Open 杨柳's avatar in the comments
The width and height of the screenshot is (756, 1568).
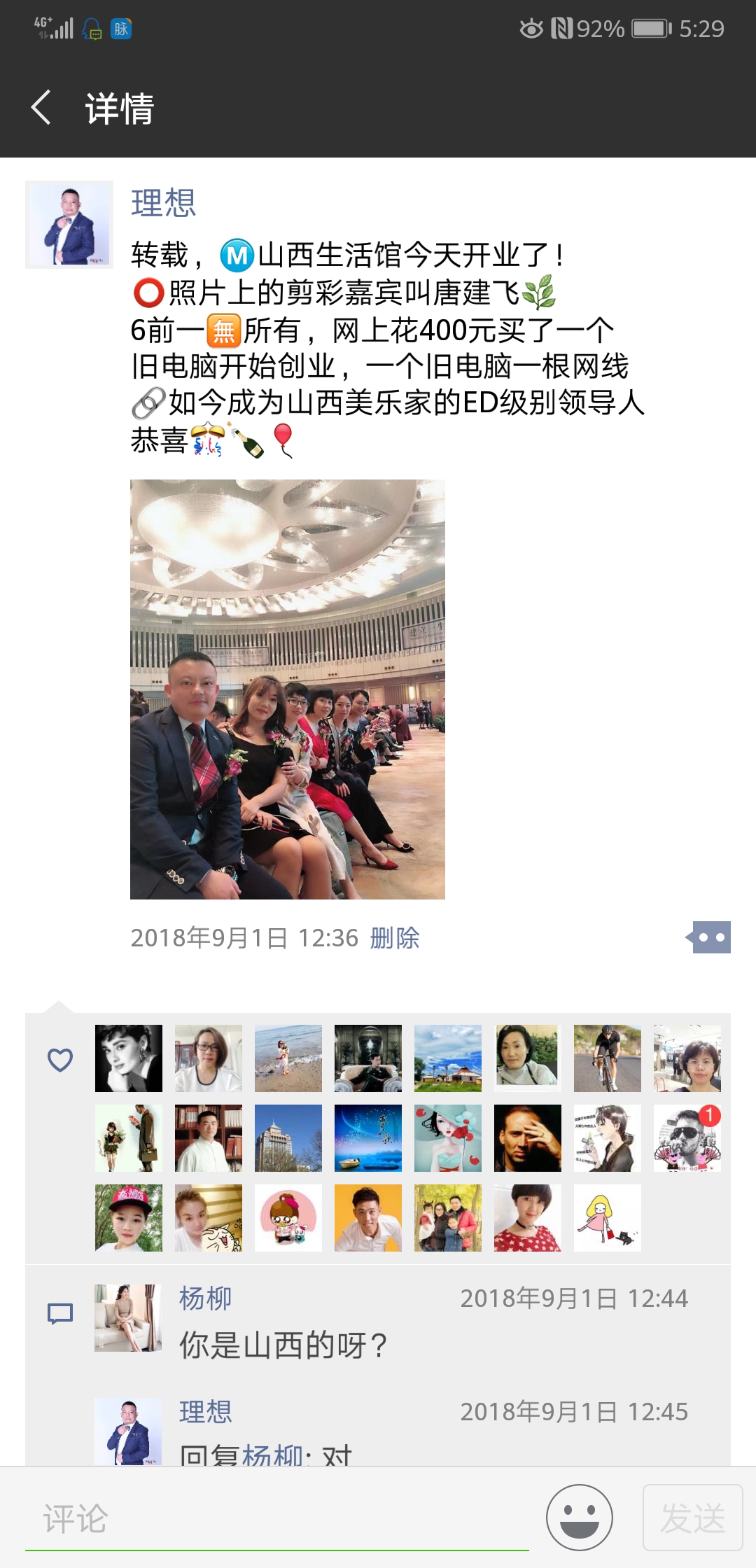(x=128, y=1317)
